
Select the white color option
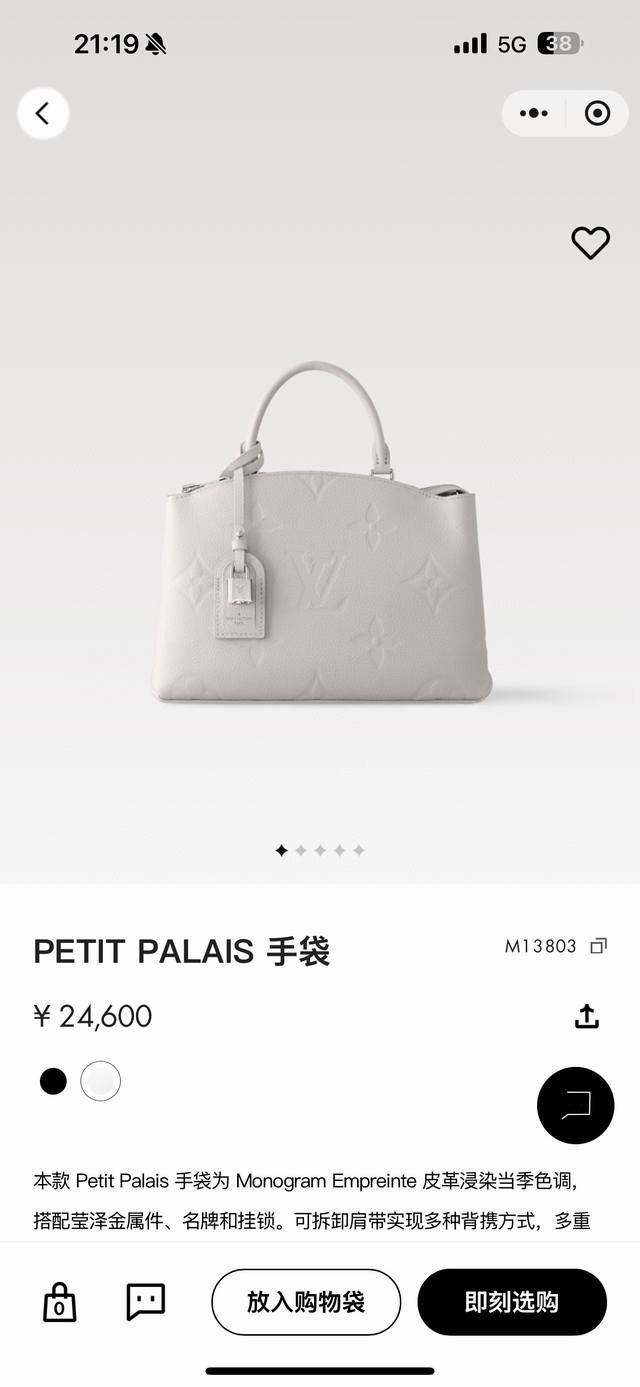[x=101, y=1081]
